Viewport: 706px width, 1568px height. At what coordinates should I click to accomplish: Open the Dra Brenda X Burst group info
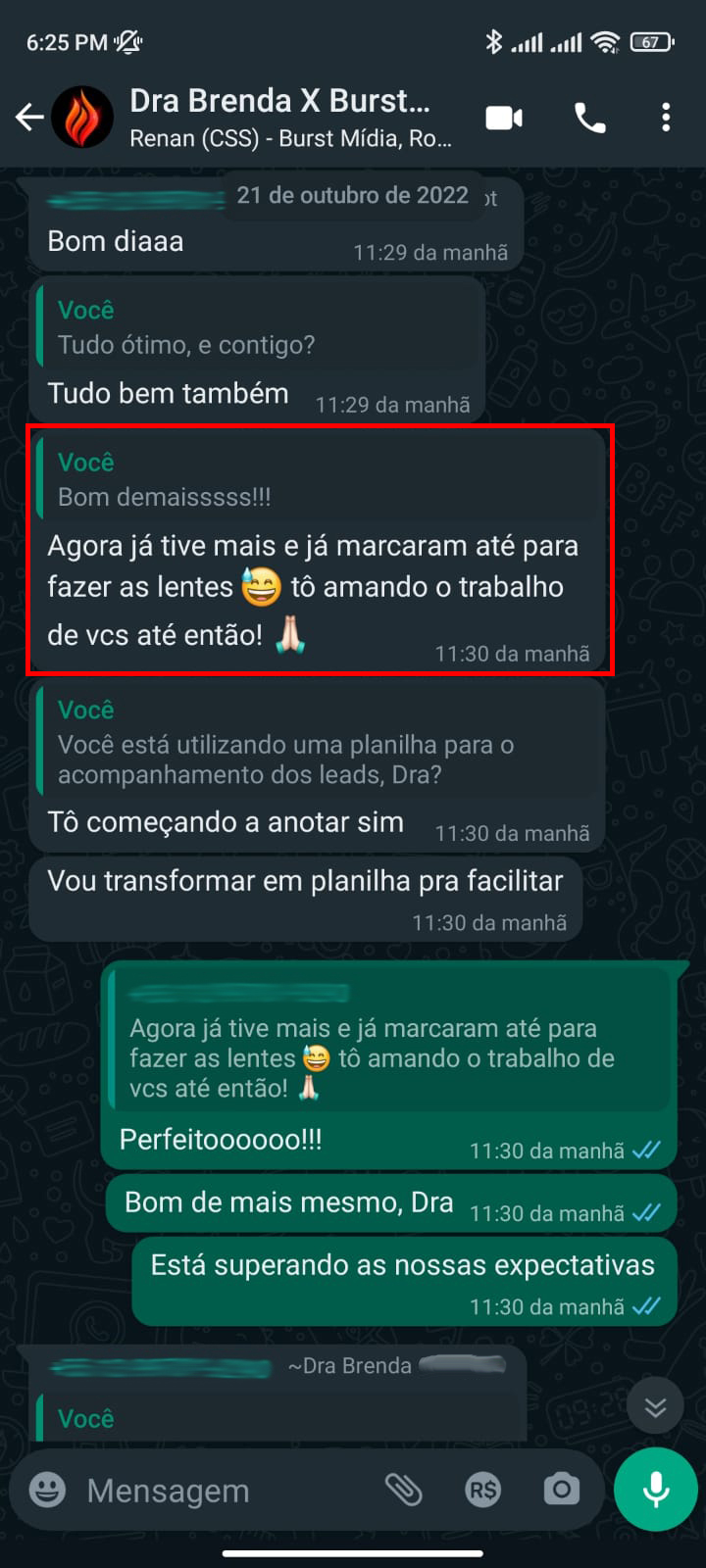point(291,118)
